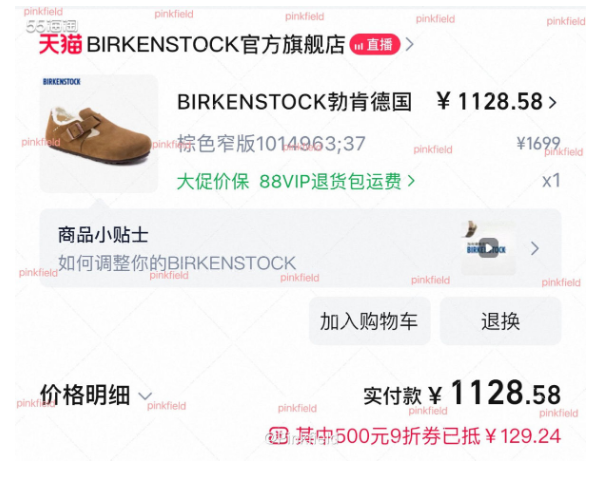601x478 pixels.
Task: Tap 加入购物车 button
Action: [369, 322]
